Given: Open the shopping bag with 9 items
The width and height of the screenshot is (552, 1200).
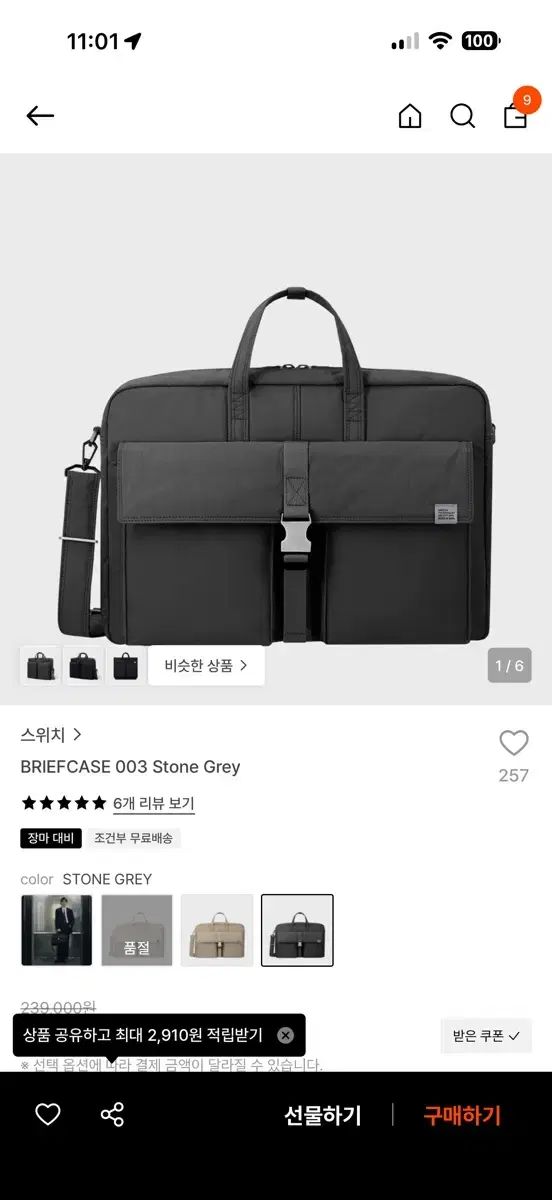Looking at the screenshot, I should click(x=518, y=112).
